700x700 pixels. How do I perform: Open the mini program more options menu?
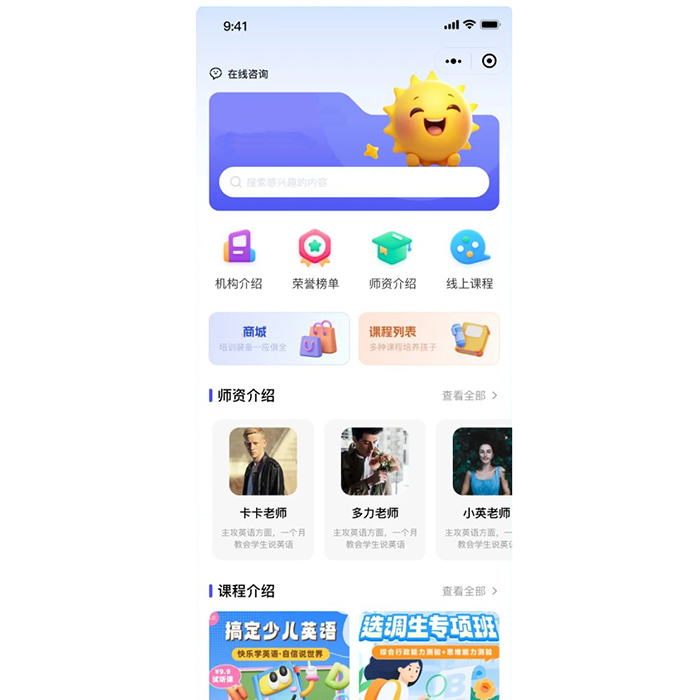pyautogui.click(x=453, y=61)
